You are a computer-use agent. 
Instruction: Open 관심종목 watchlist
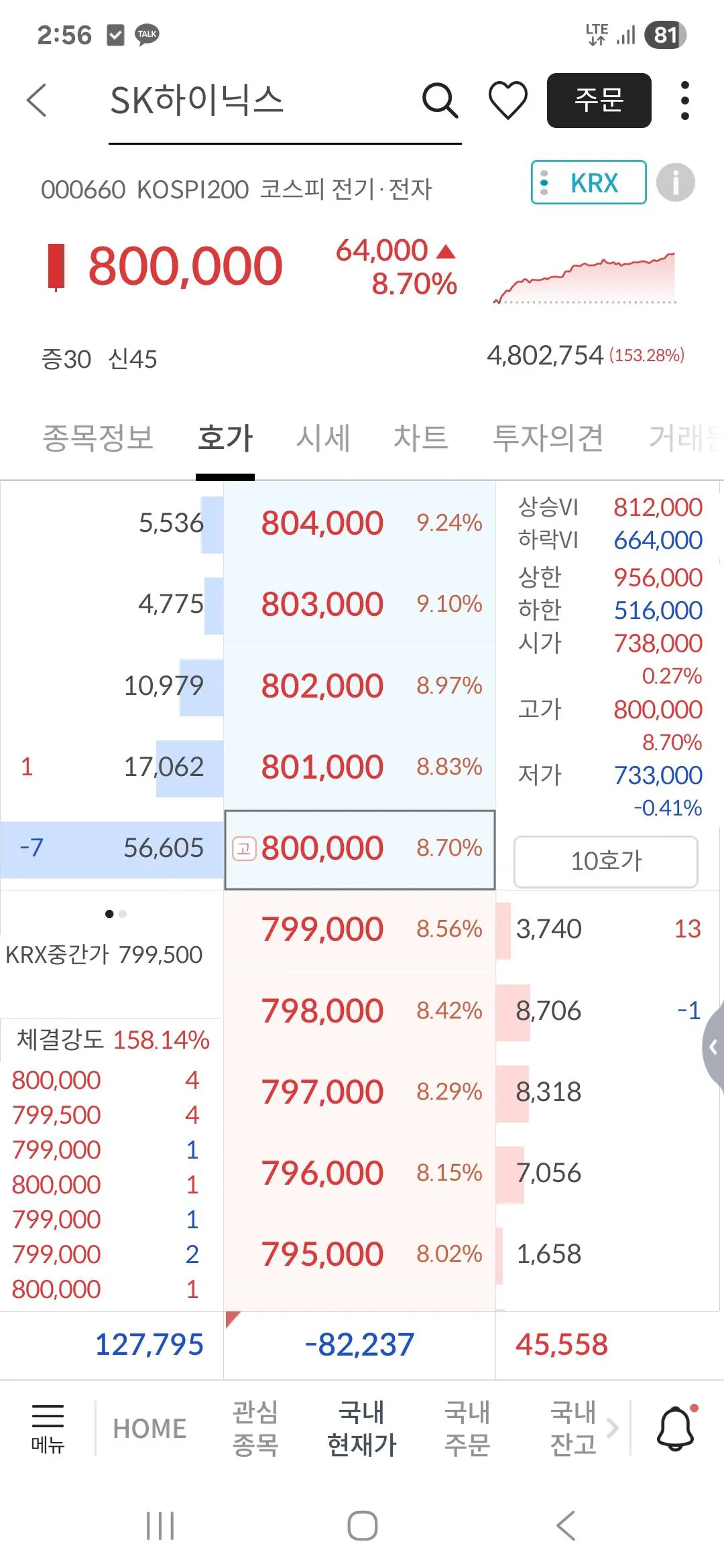[255, 1429]
